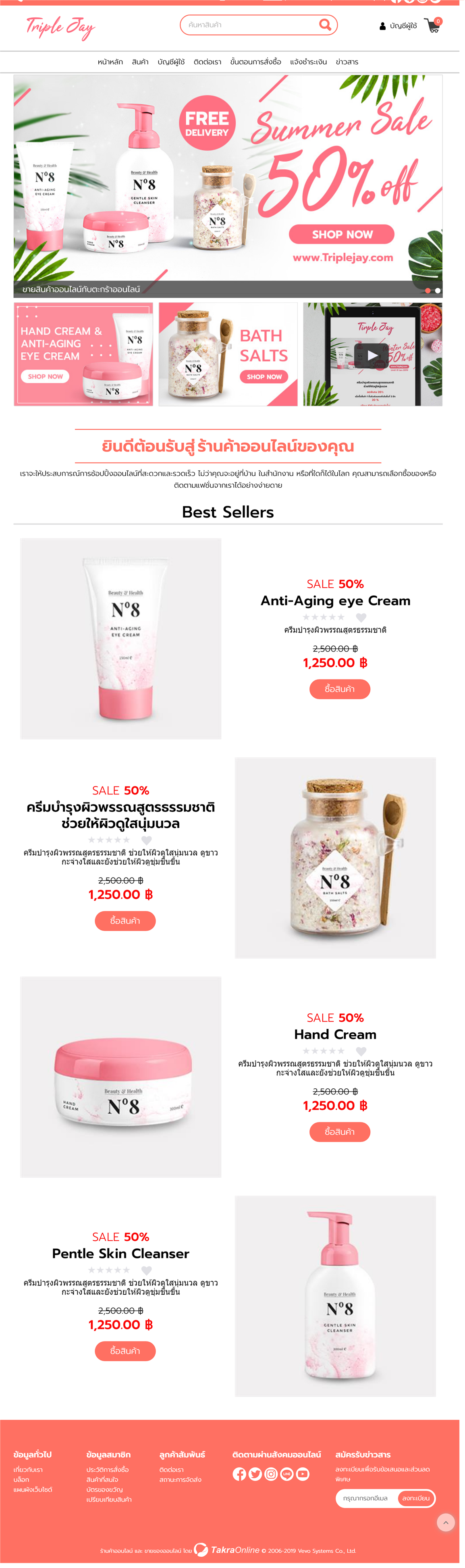465x1568 pixels.
Task: Add Hand Cream to the wishlist heart
Action: 361,1051
